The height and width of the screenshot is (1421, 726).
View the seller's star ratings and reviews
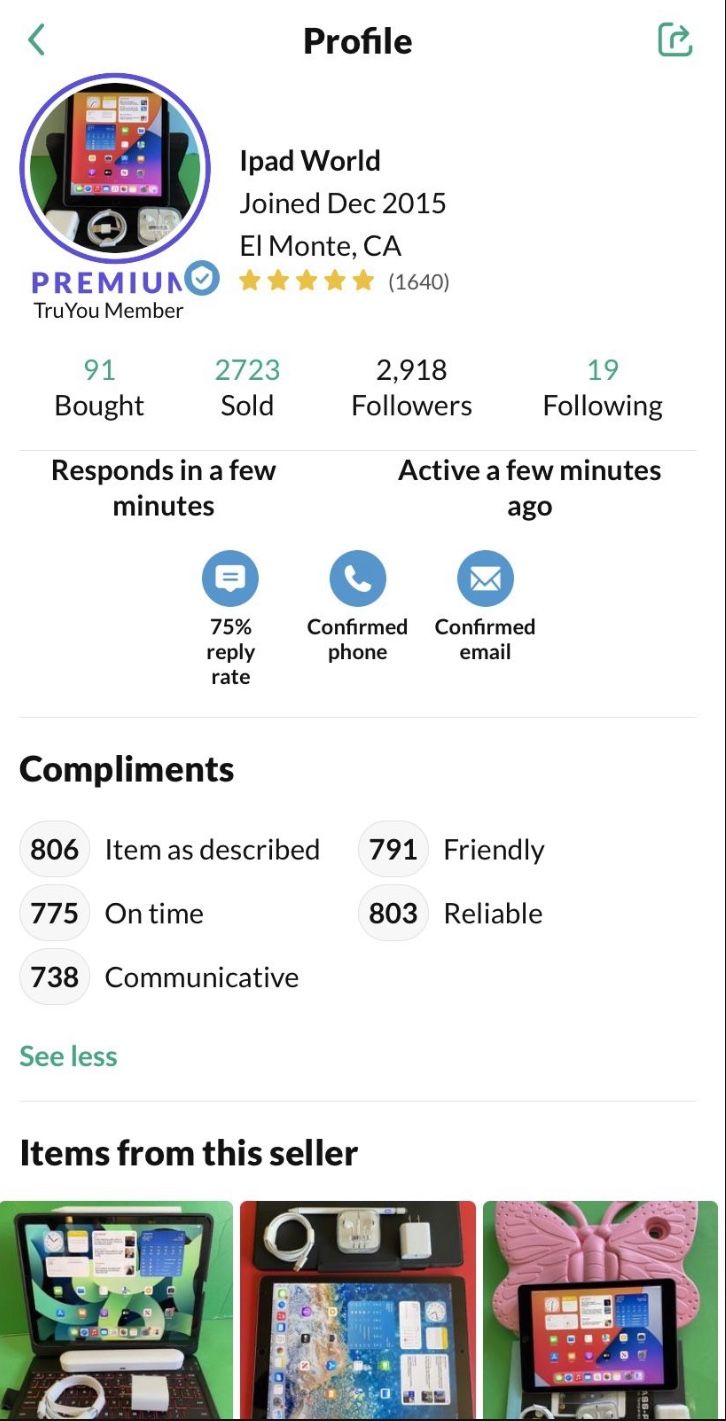coord(343,282)
